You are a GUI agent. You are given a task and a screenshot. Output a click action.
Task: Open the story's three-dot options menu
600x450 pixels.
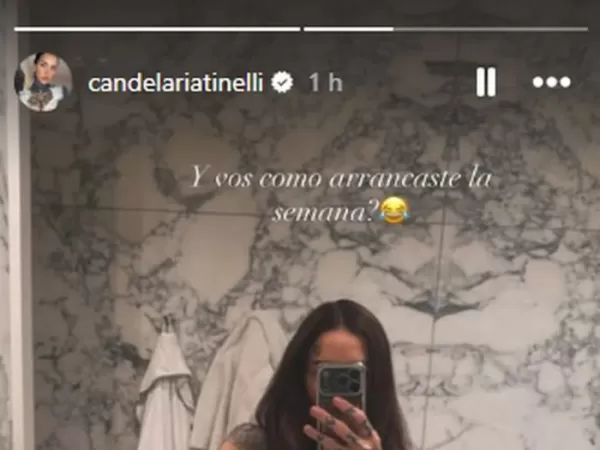(x=551, y=82)
